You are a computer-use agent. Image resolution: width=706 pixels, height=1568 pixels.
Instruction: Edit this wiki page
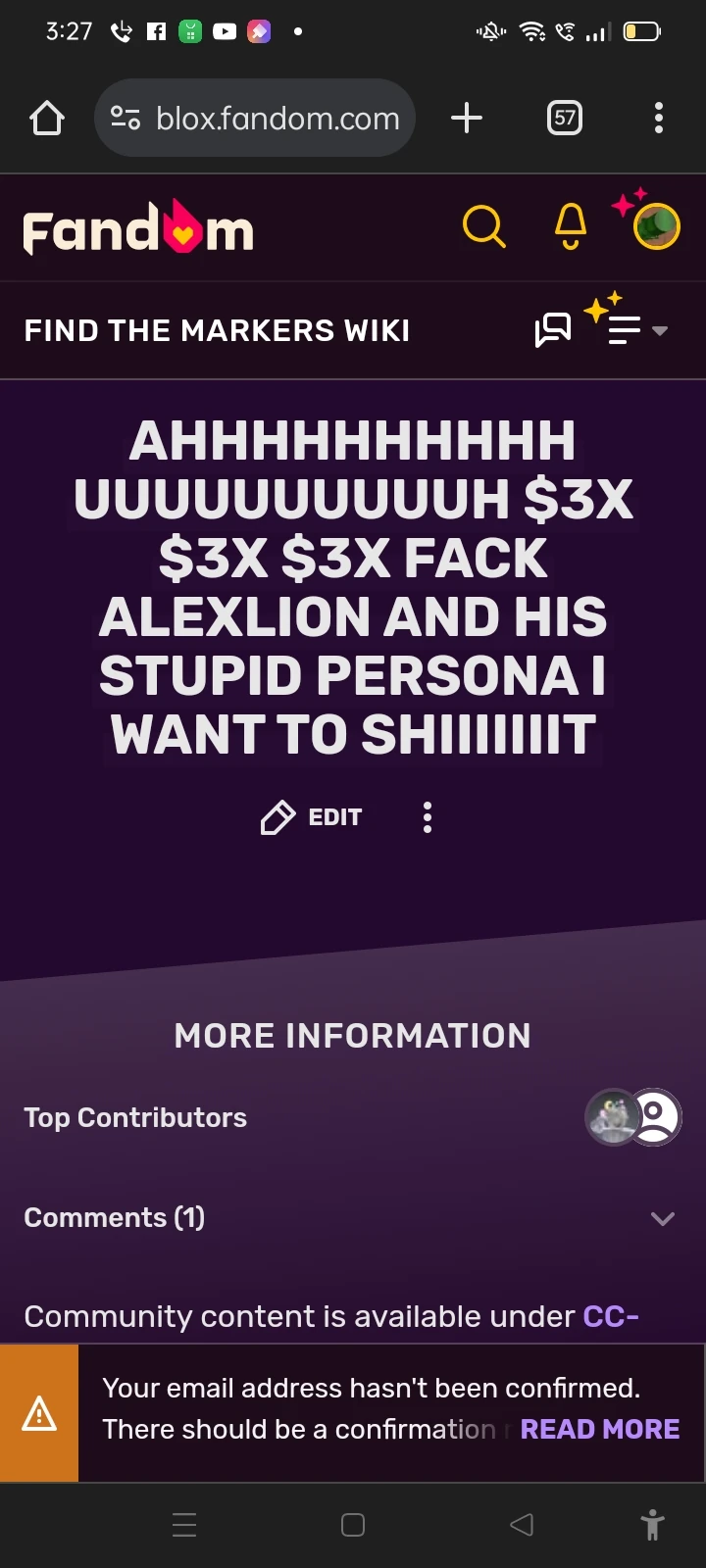pyautogui.click(x=312, y=817)
